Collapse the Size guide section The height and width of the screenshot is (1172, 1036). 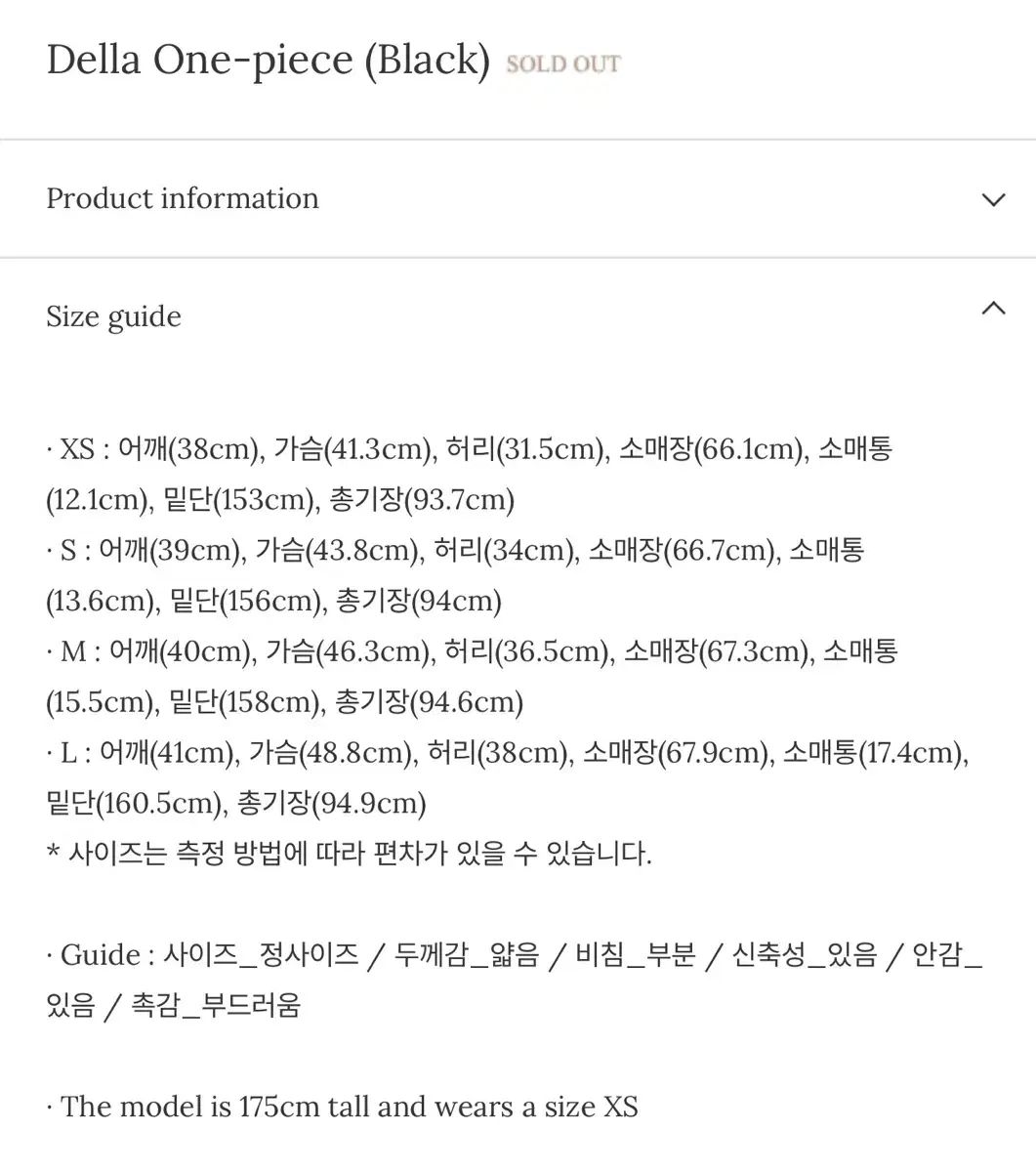coord(992,310)
